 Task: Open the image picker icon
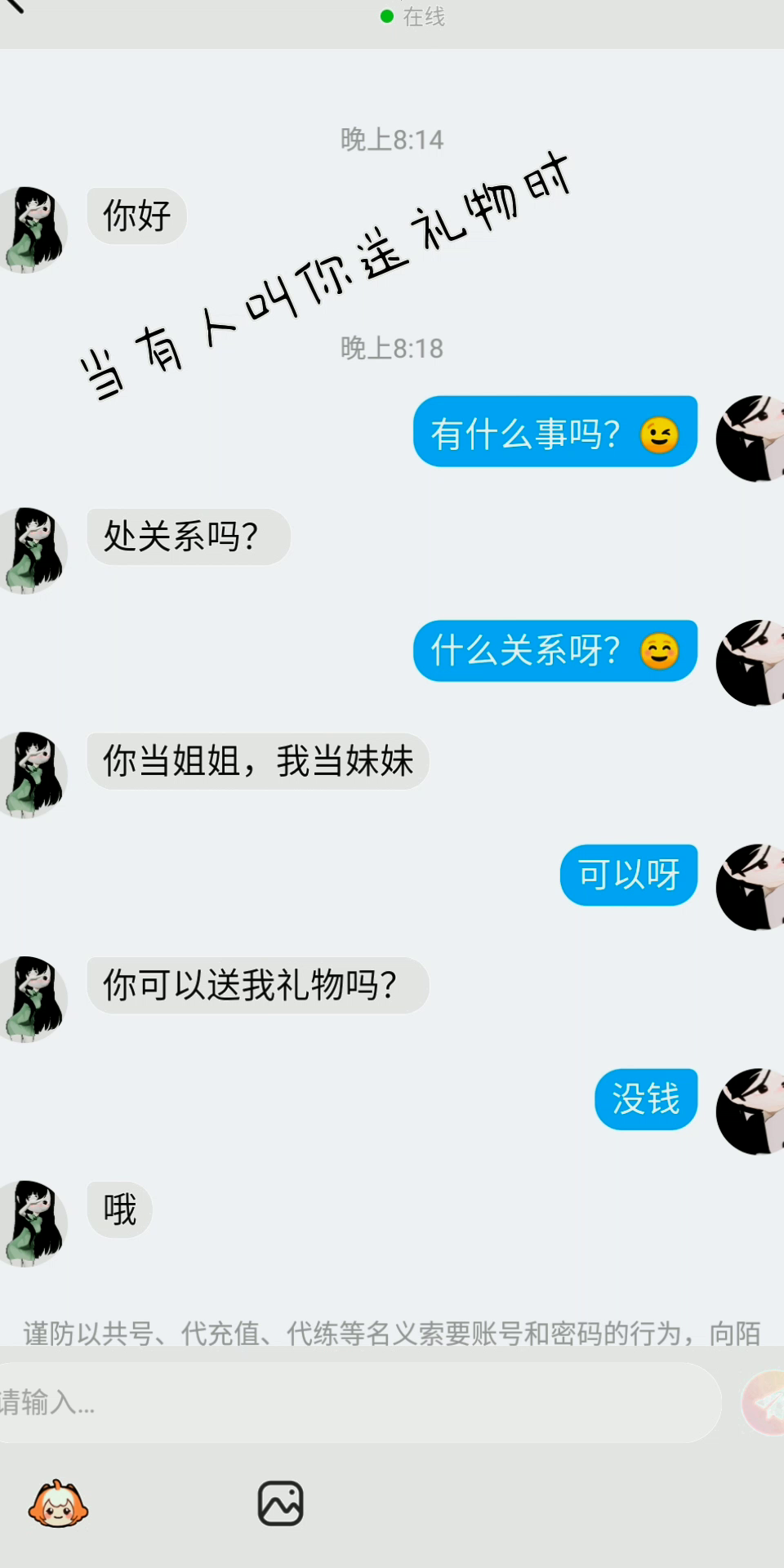280,1503
